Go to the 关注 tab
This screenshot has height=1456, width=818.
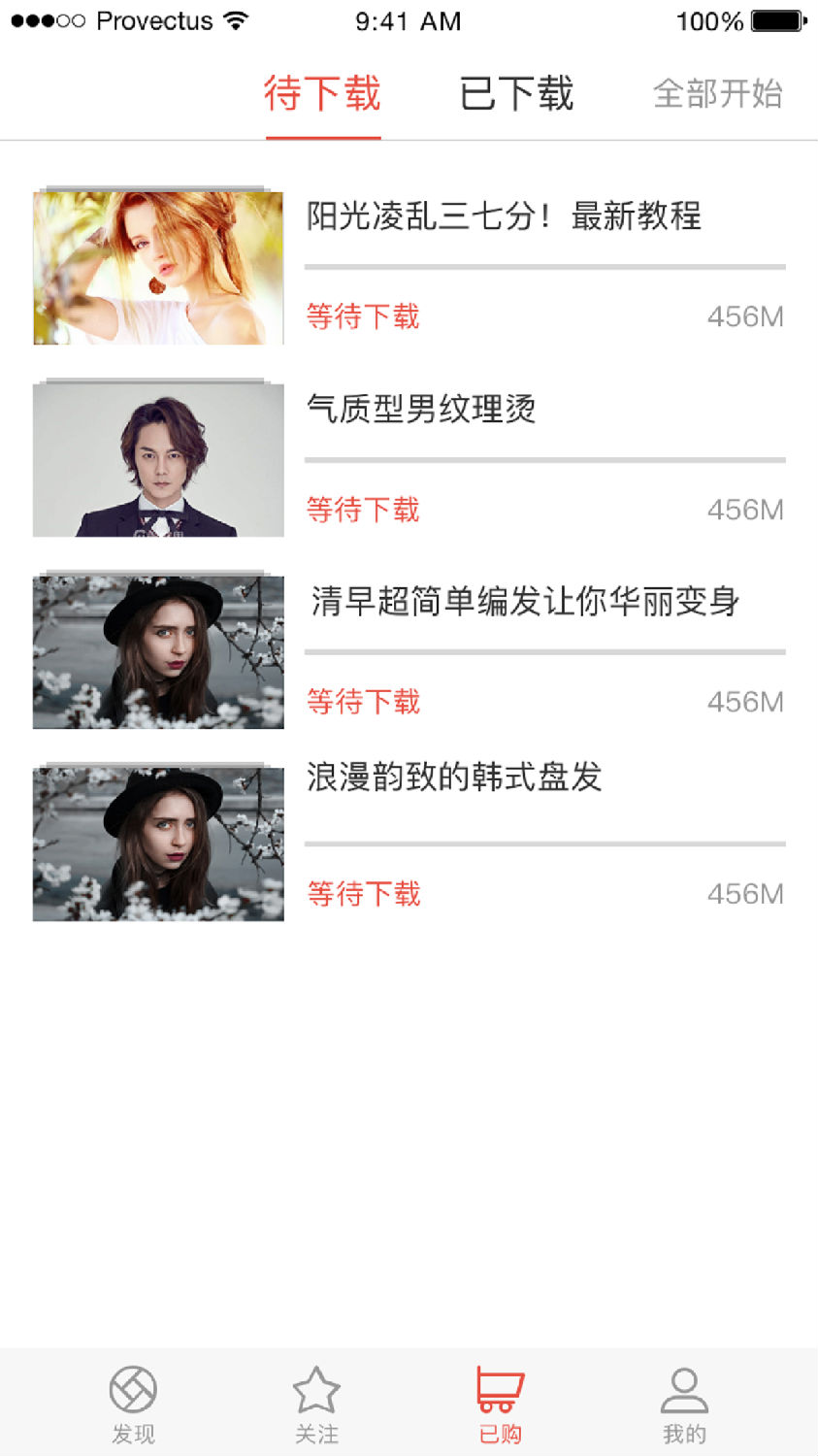click(316, 1404)
